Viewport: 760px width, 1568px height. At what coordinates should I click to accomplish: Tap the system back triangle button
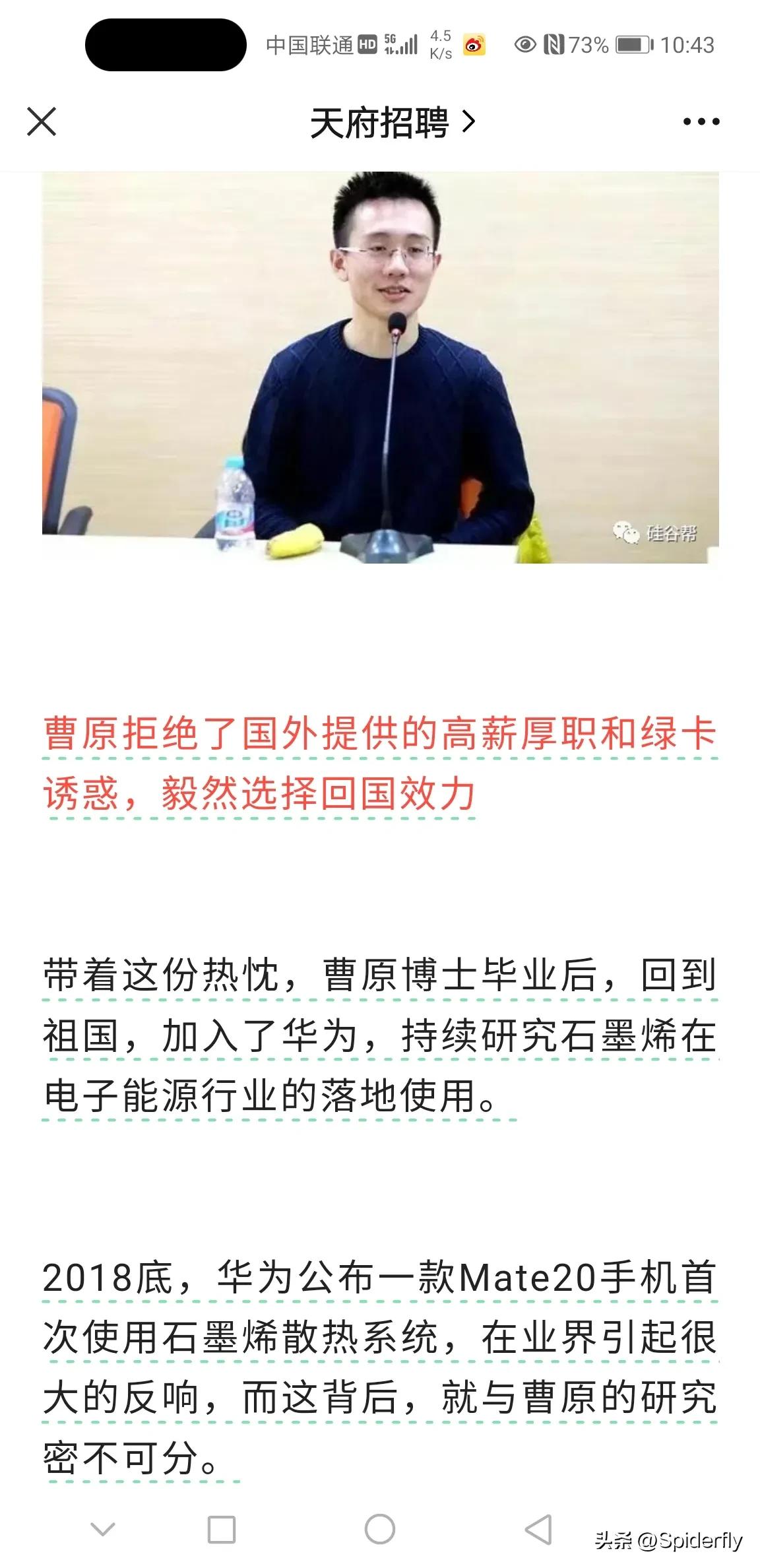(x=538, y=1529)
